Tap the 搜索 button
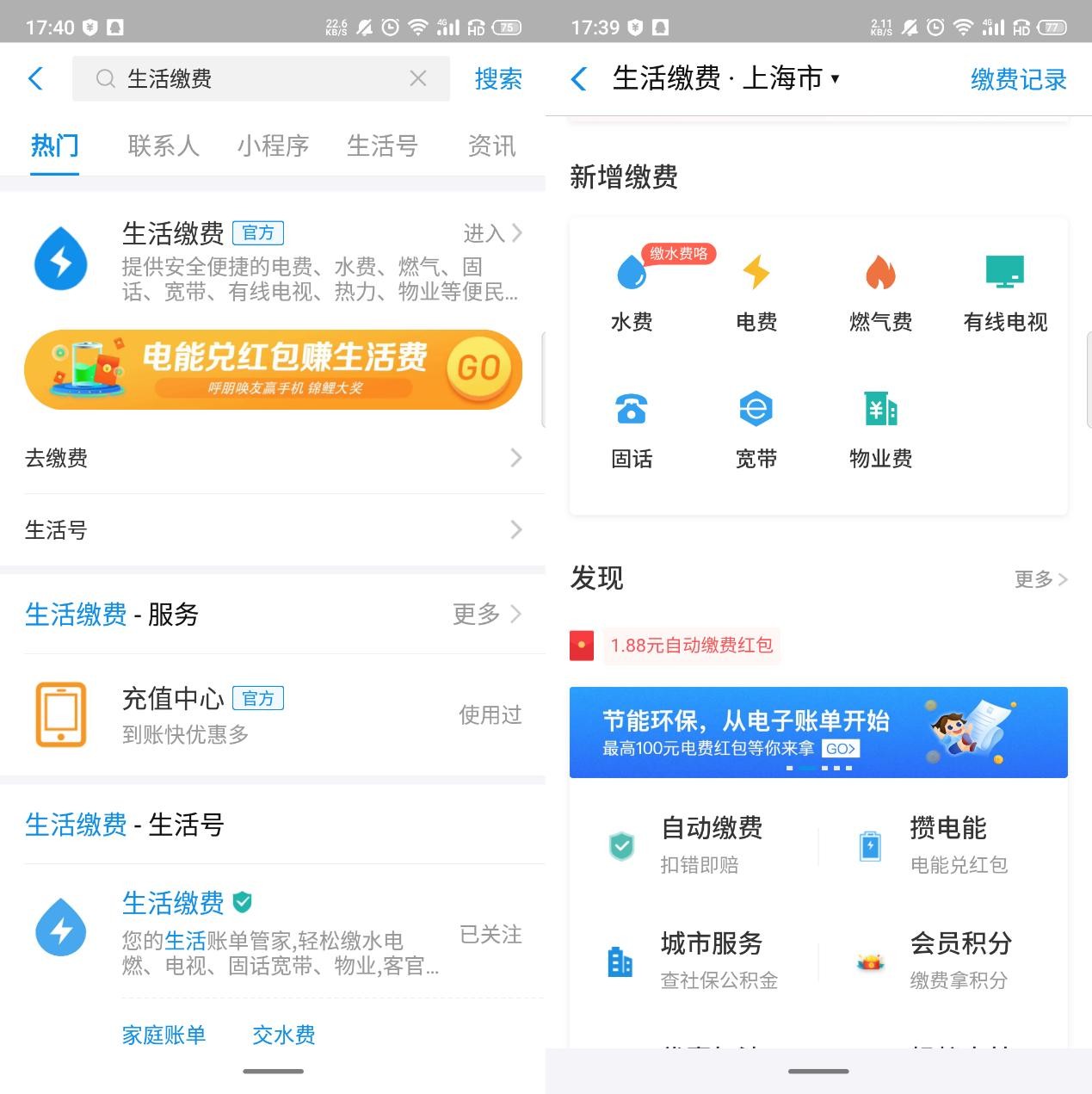The width and height of the screenshot is (1092, 1094). coord(498,78)
